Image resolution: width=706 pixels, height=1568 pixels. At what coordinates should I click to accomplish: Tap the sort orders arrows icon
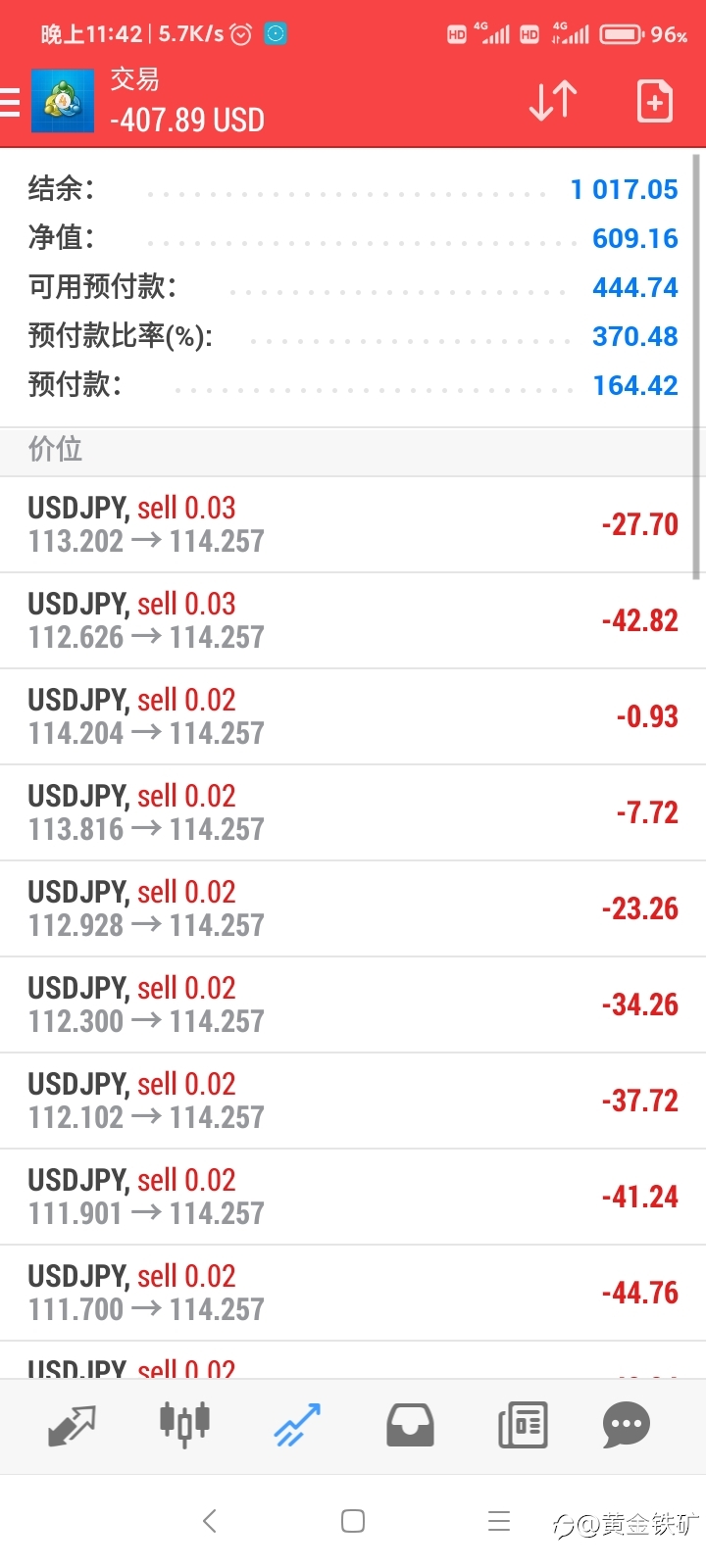point(553,101)
